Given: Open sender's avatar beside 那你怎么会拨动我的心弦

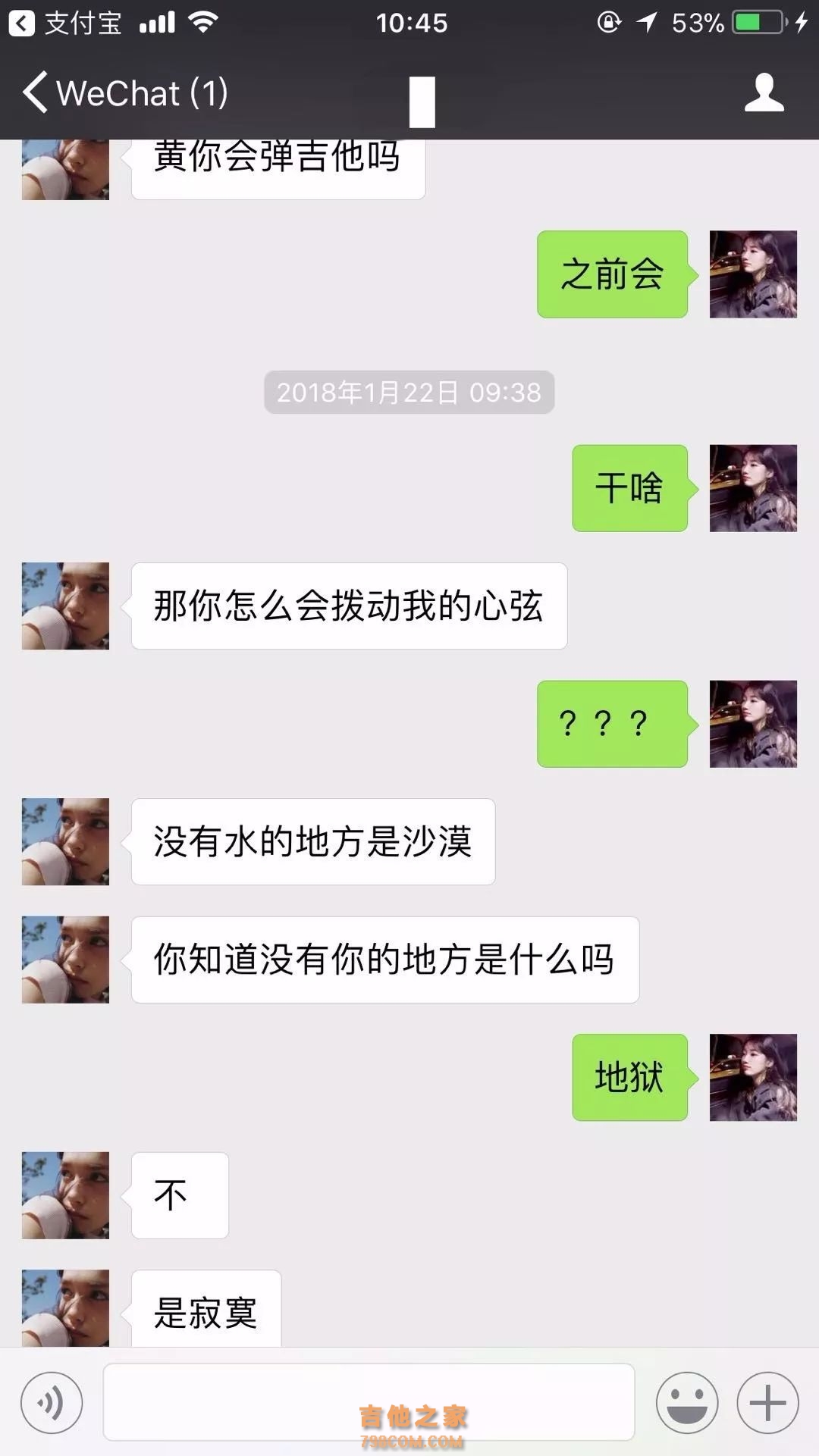Looking at the screenshot, I should point(65,606).
